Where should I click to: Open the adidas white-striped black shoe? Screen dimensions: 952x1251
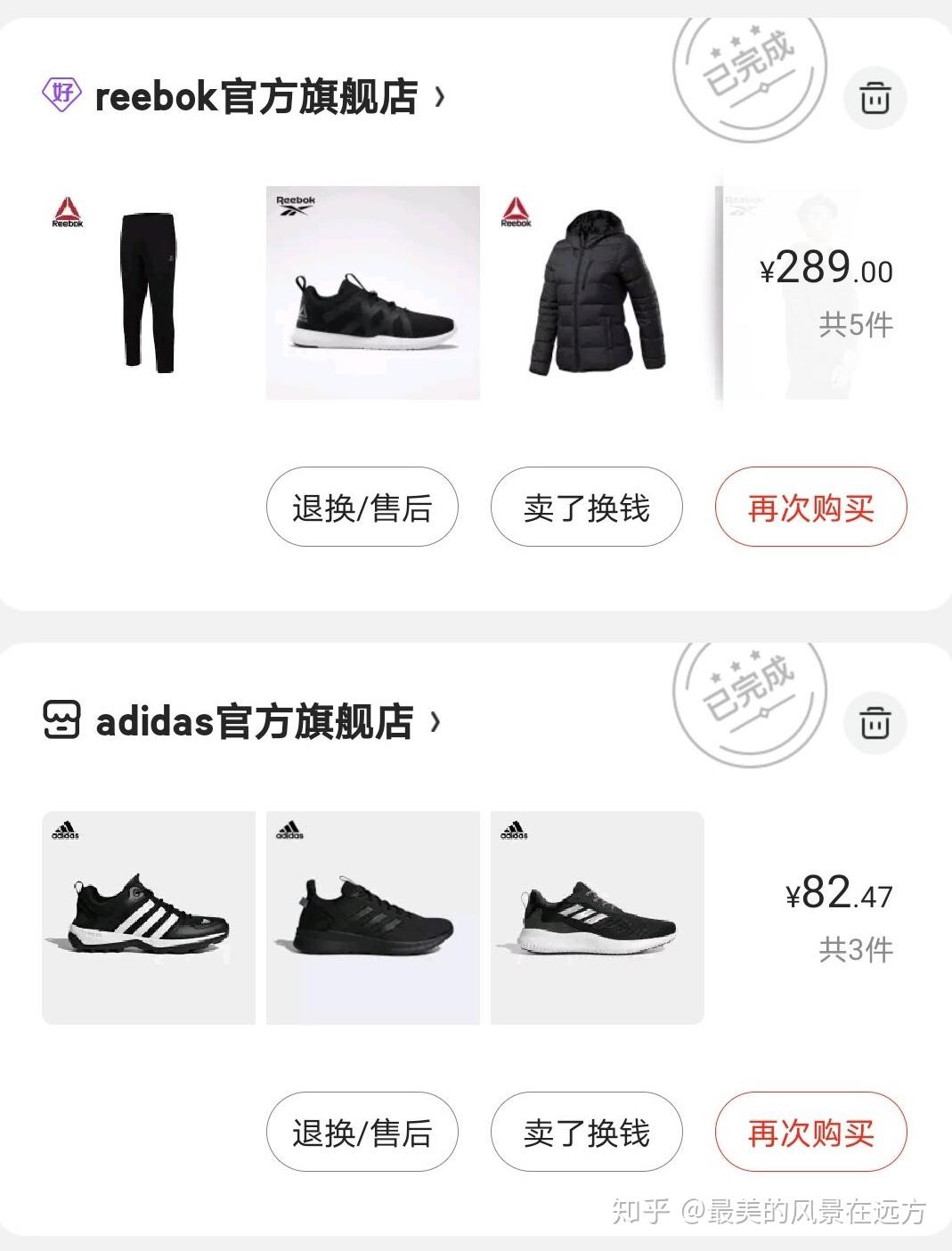tap(148, 917)
